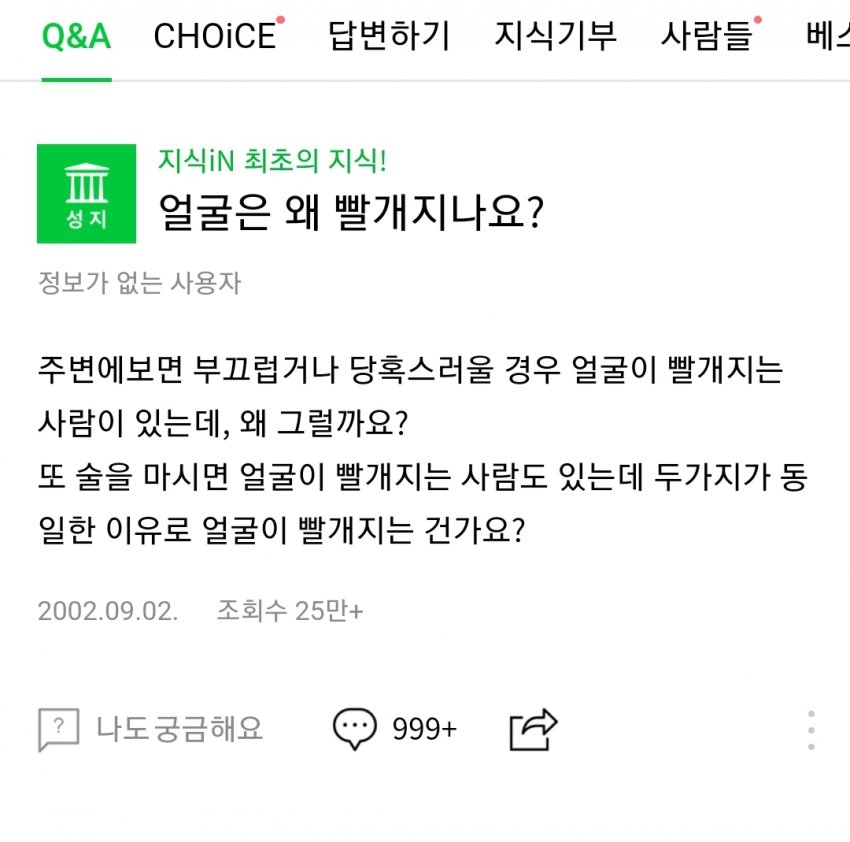
Task: Open the 답변하기 tab
Action: 389,38
